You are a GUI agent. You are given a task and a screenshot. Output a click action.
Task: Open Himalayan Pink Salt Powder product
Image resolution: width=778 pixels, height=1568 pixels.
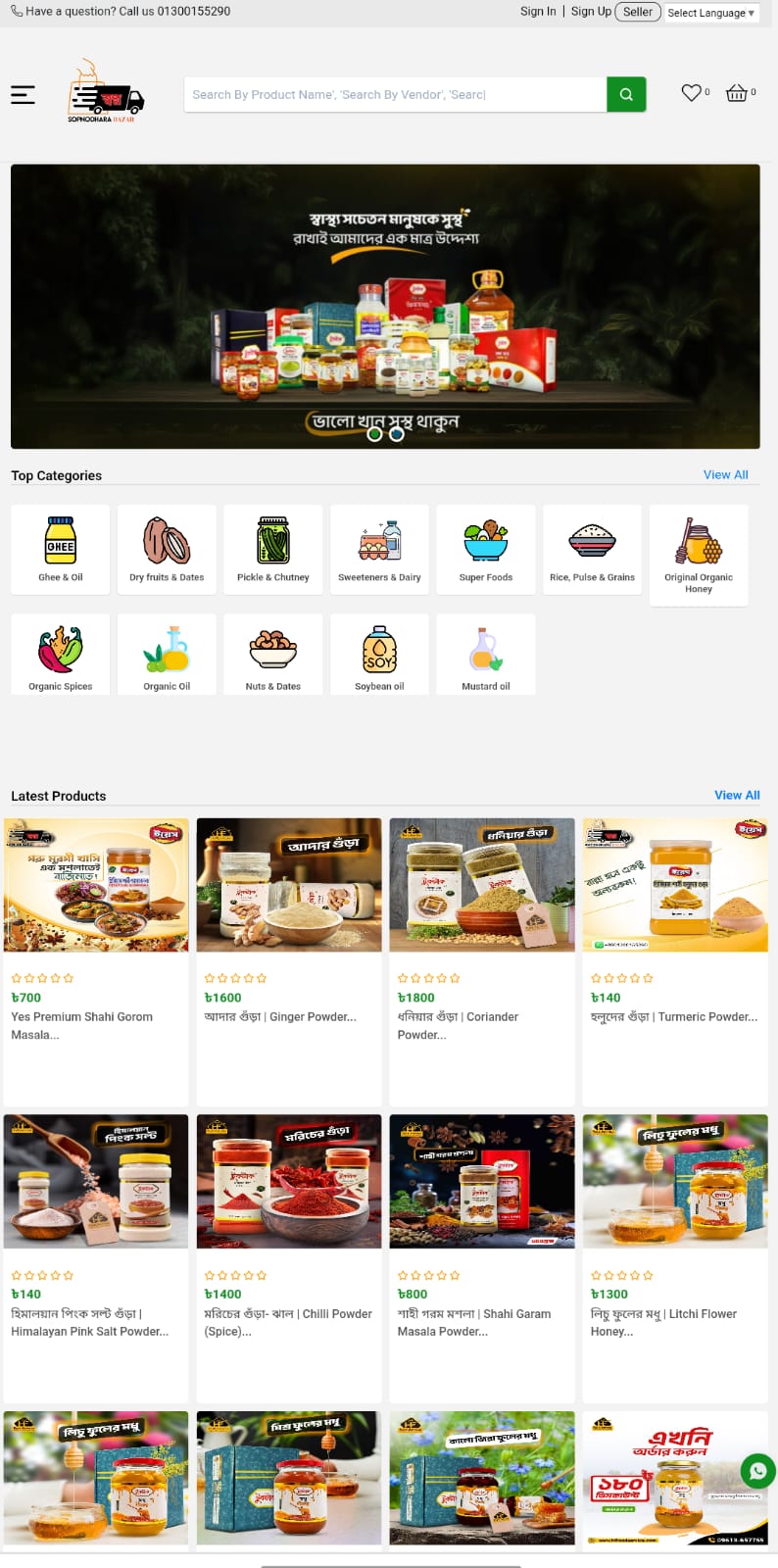(x=96, y=1322)
